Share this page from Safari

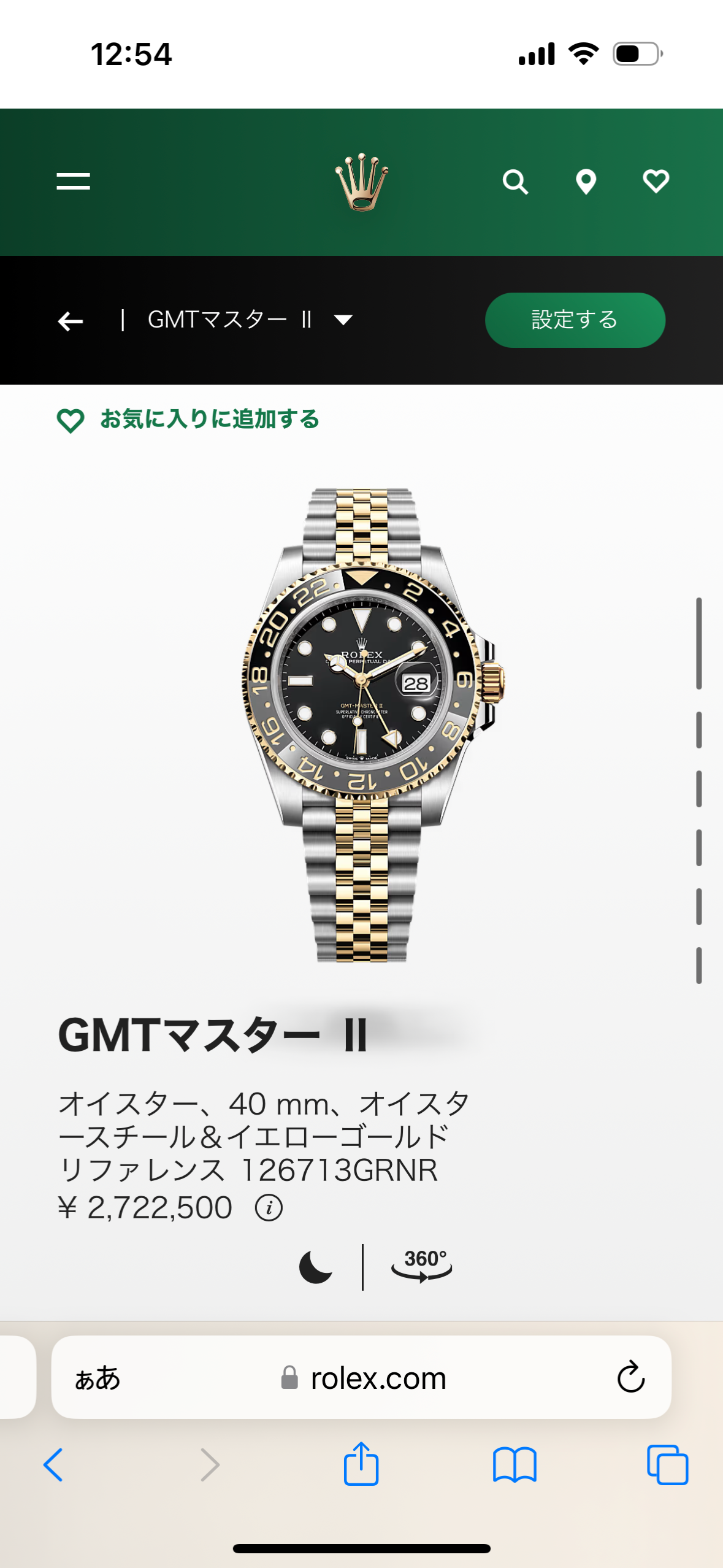361,1464
